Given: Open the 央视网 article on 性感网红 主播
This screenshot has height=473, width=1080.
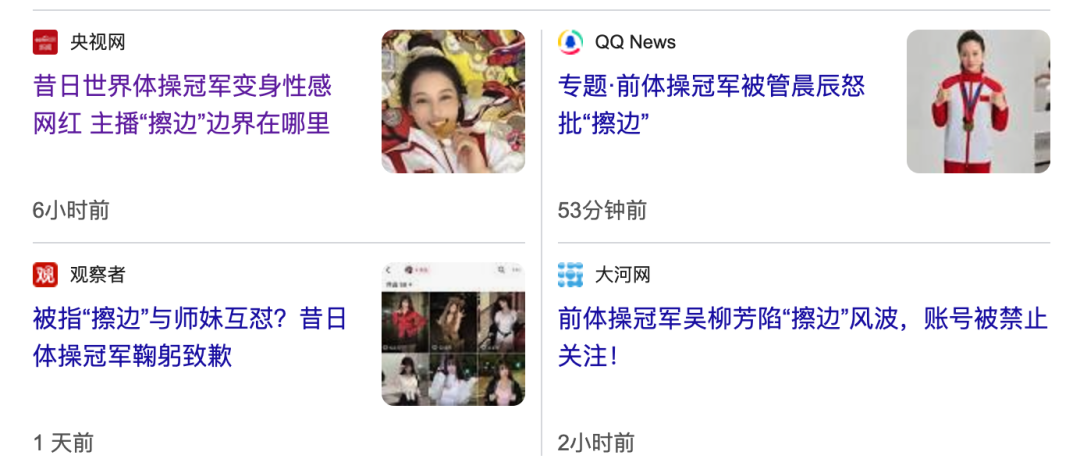Looking at the screenshot, I should click(182, 104).
